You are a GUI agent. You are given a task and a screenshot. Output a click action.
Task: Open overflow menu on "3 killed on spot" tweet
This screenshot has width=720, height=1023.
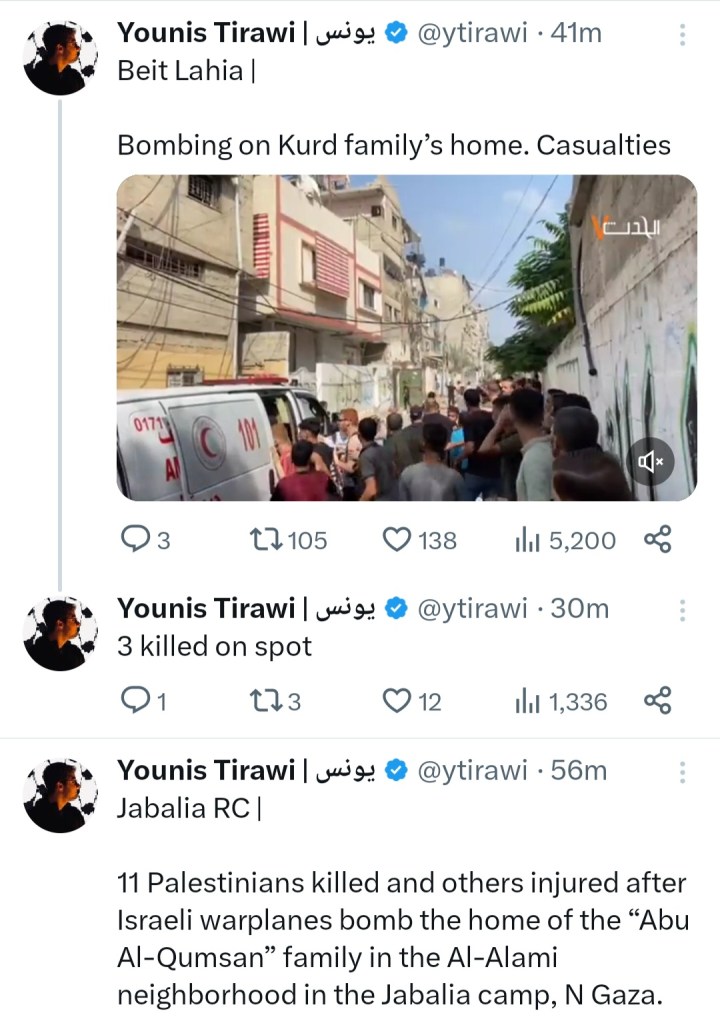point(682,610)
